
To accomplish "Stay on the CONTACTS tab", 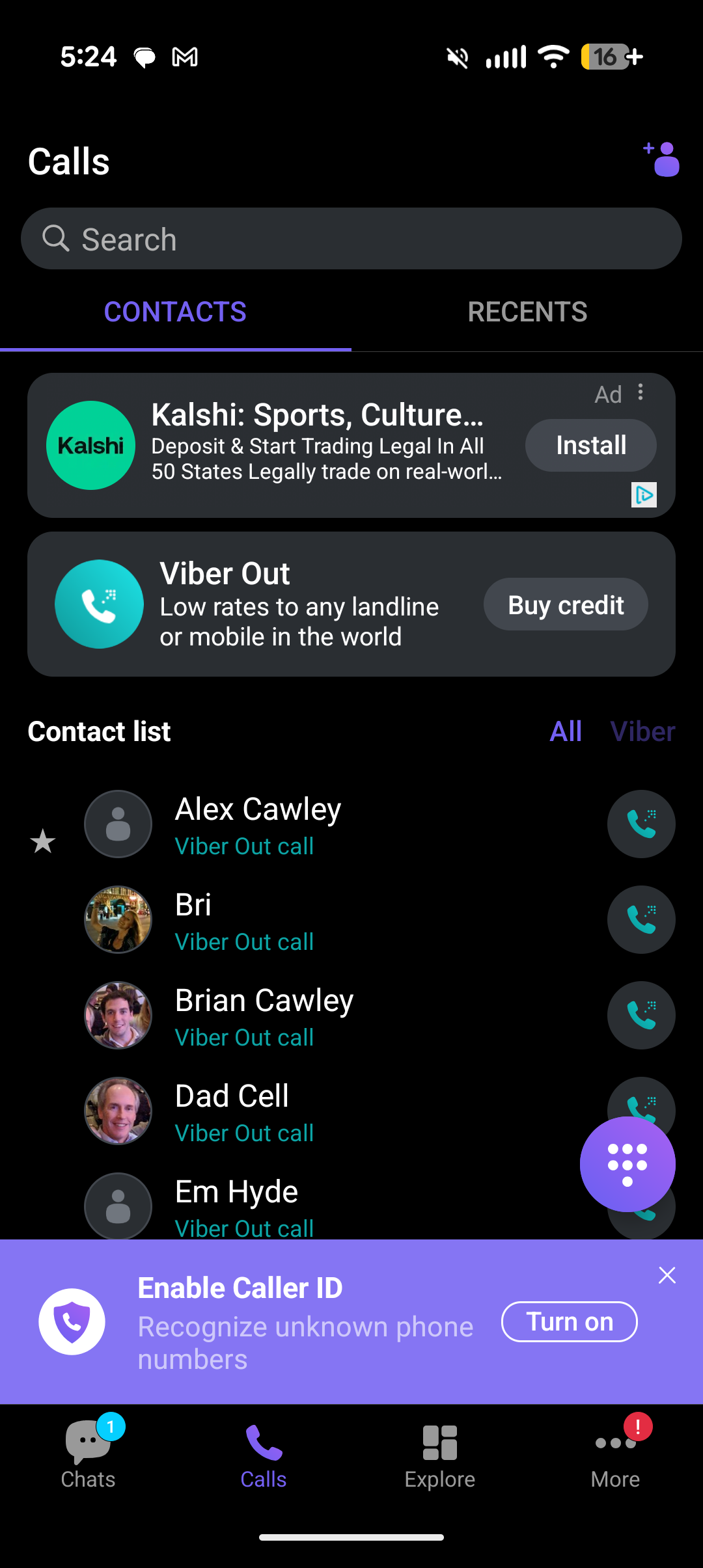I will [x=175, y=312].
